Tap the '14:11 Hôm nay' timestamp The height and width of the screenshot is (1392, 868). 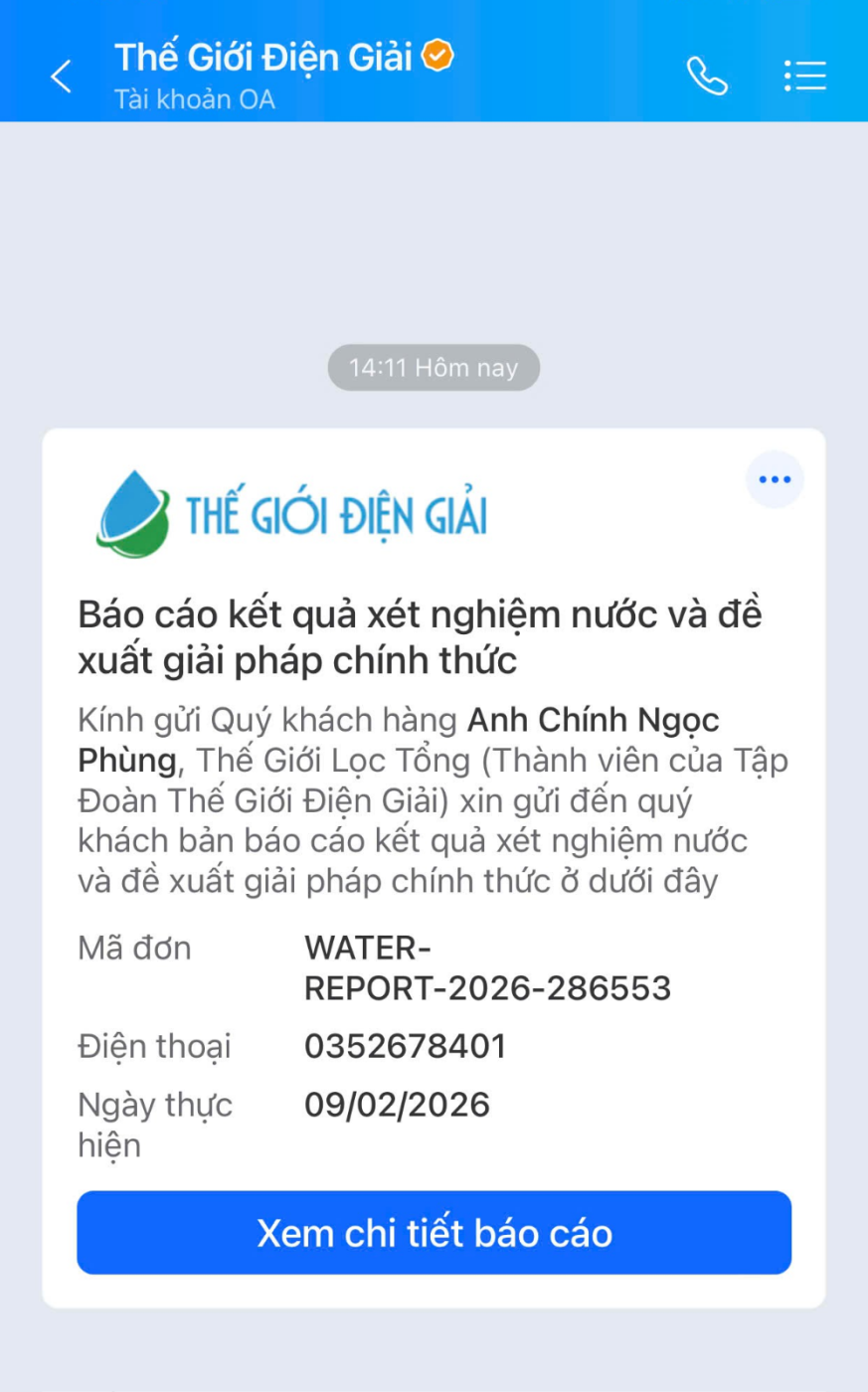click(434, 367)
